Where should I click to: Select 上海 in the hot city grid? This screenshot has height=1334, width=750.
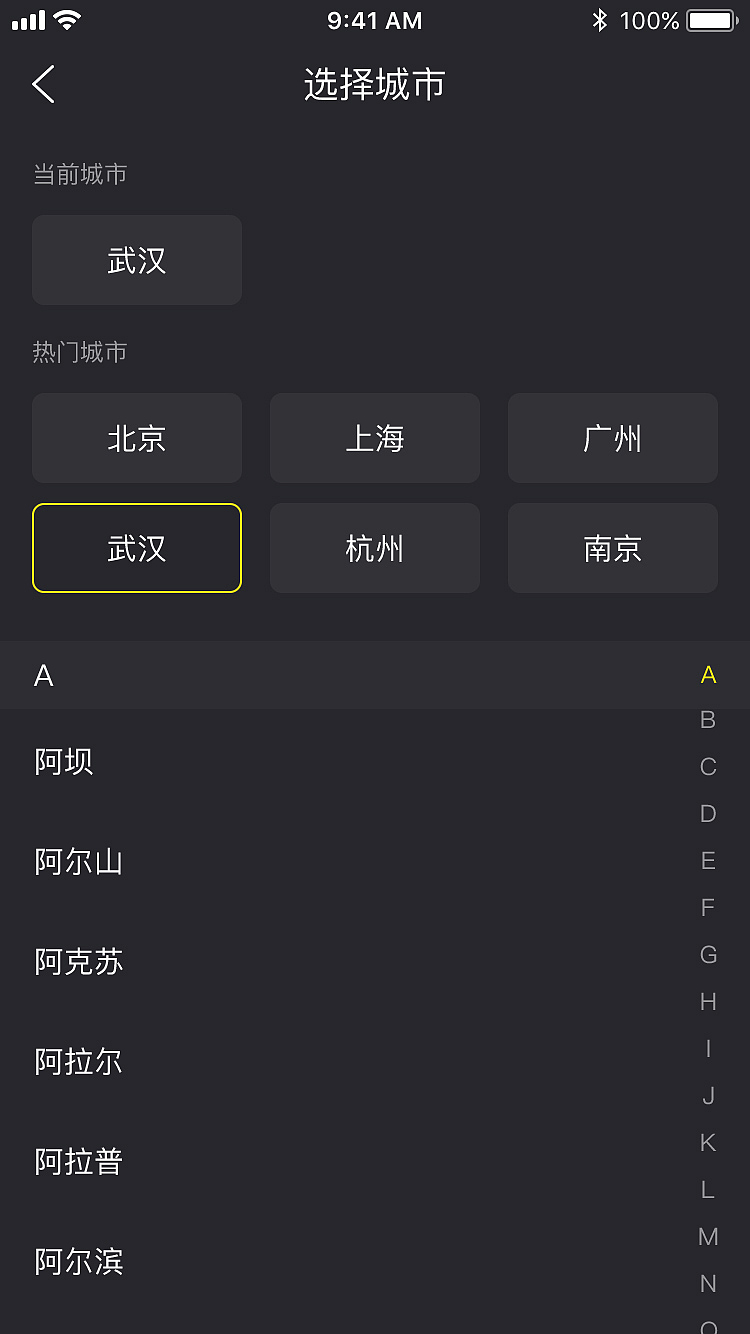[374, 438]
